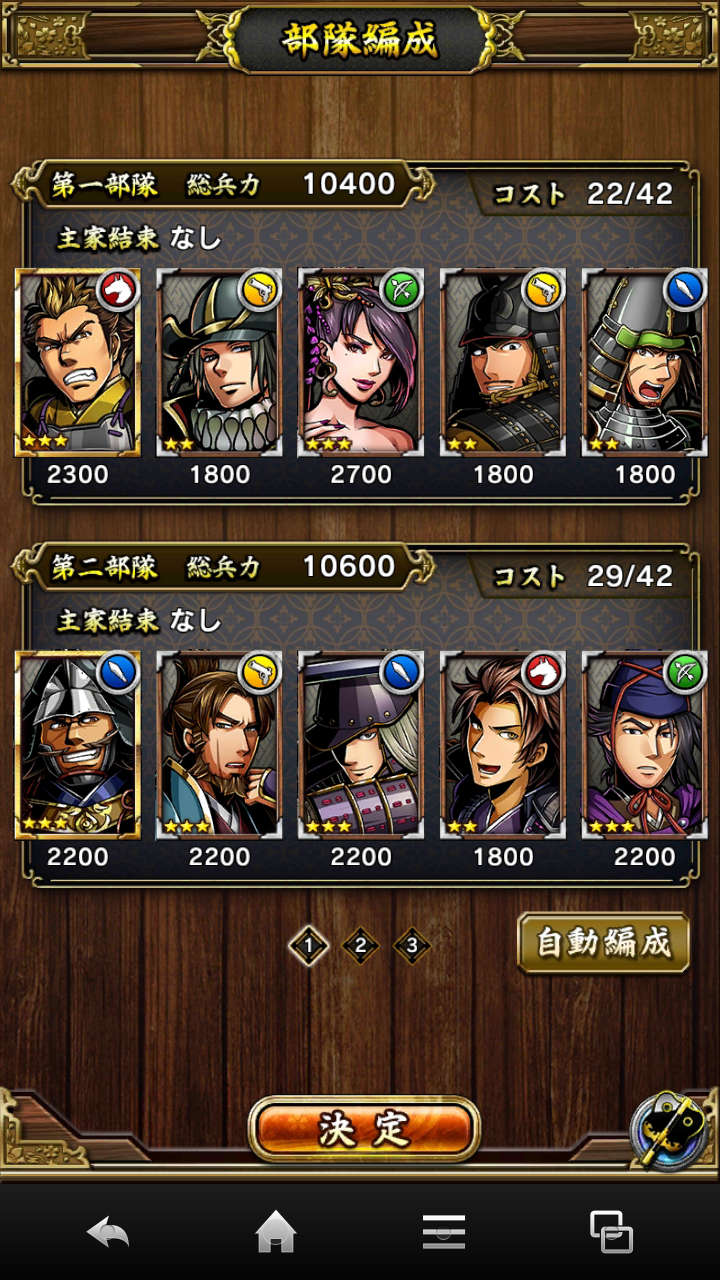Select second squad white-haired spearman card
This screenshot has height=1280, width=720.
(x=361, y=744)
